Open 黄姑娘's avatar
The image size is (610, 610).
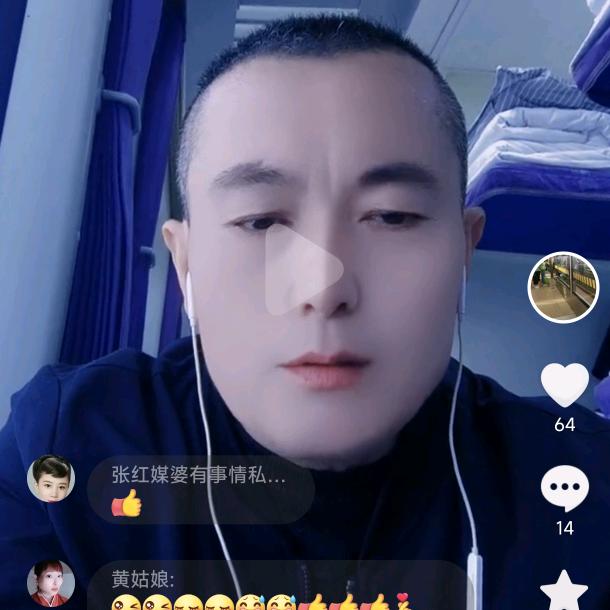(x=51, y=584)
